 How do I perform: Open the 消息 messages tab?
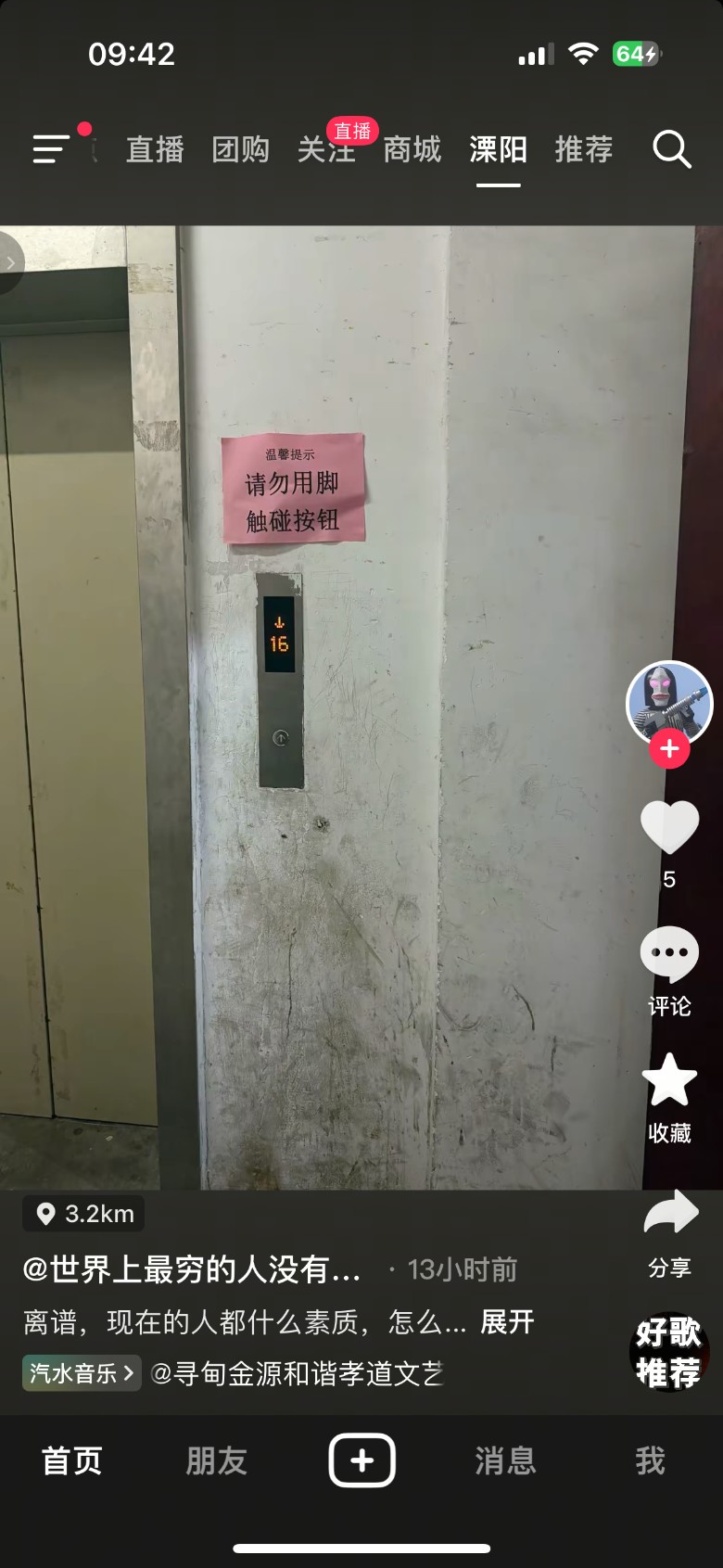click(x=505, y=1460)
